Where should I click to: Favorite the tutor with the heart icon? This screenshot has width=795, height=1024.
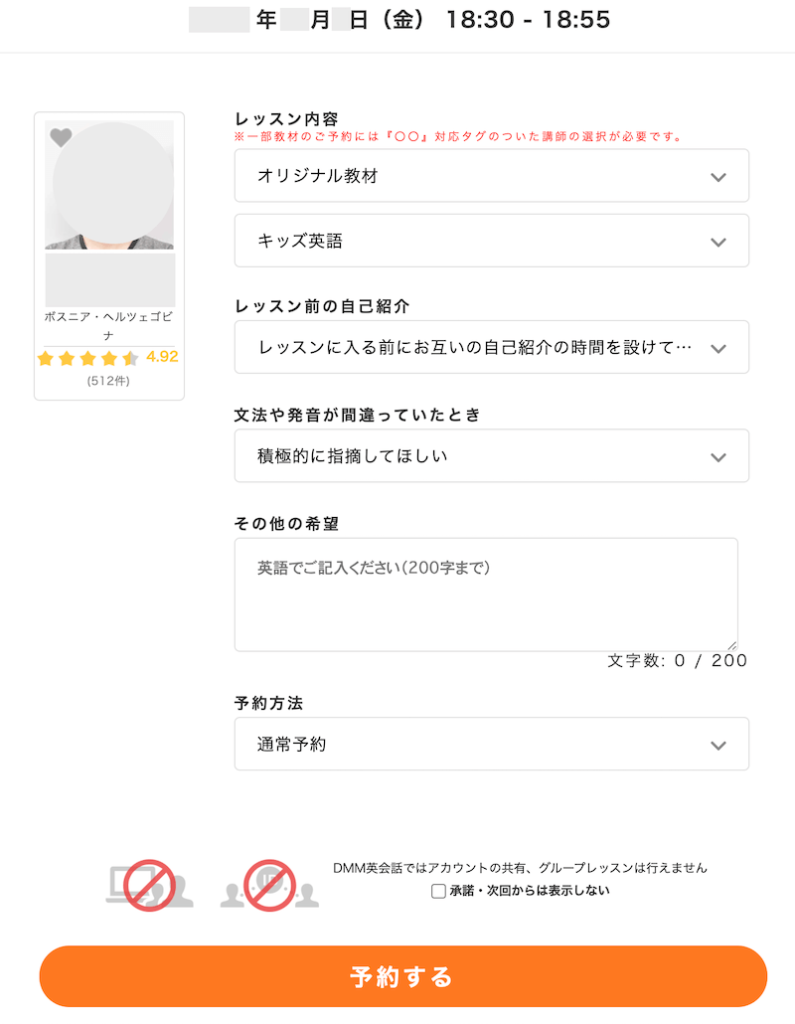point(61,138)
